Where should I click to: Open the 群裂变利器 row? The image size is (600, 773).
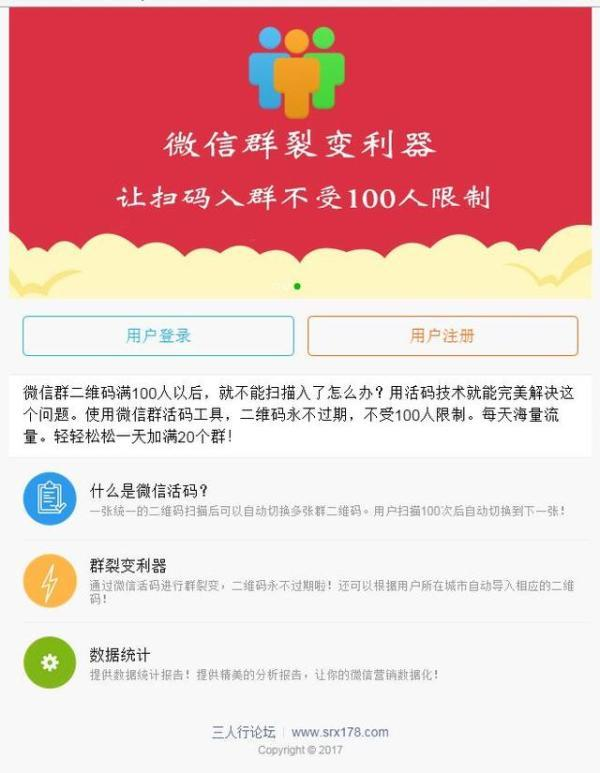click(x=300, y=580)
